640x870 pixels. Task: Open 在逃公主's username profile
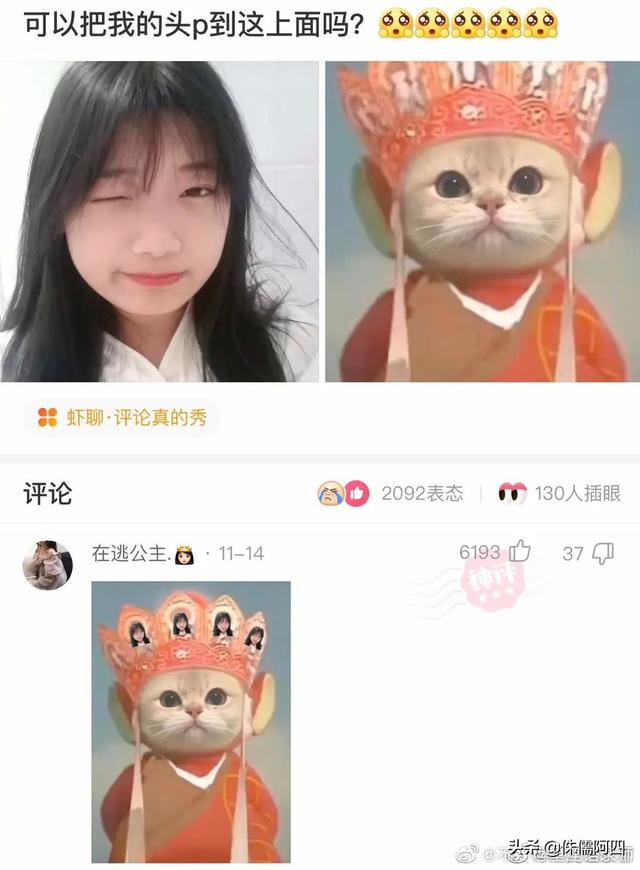pyautogui.click(x=132, y=553)
